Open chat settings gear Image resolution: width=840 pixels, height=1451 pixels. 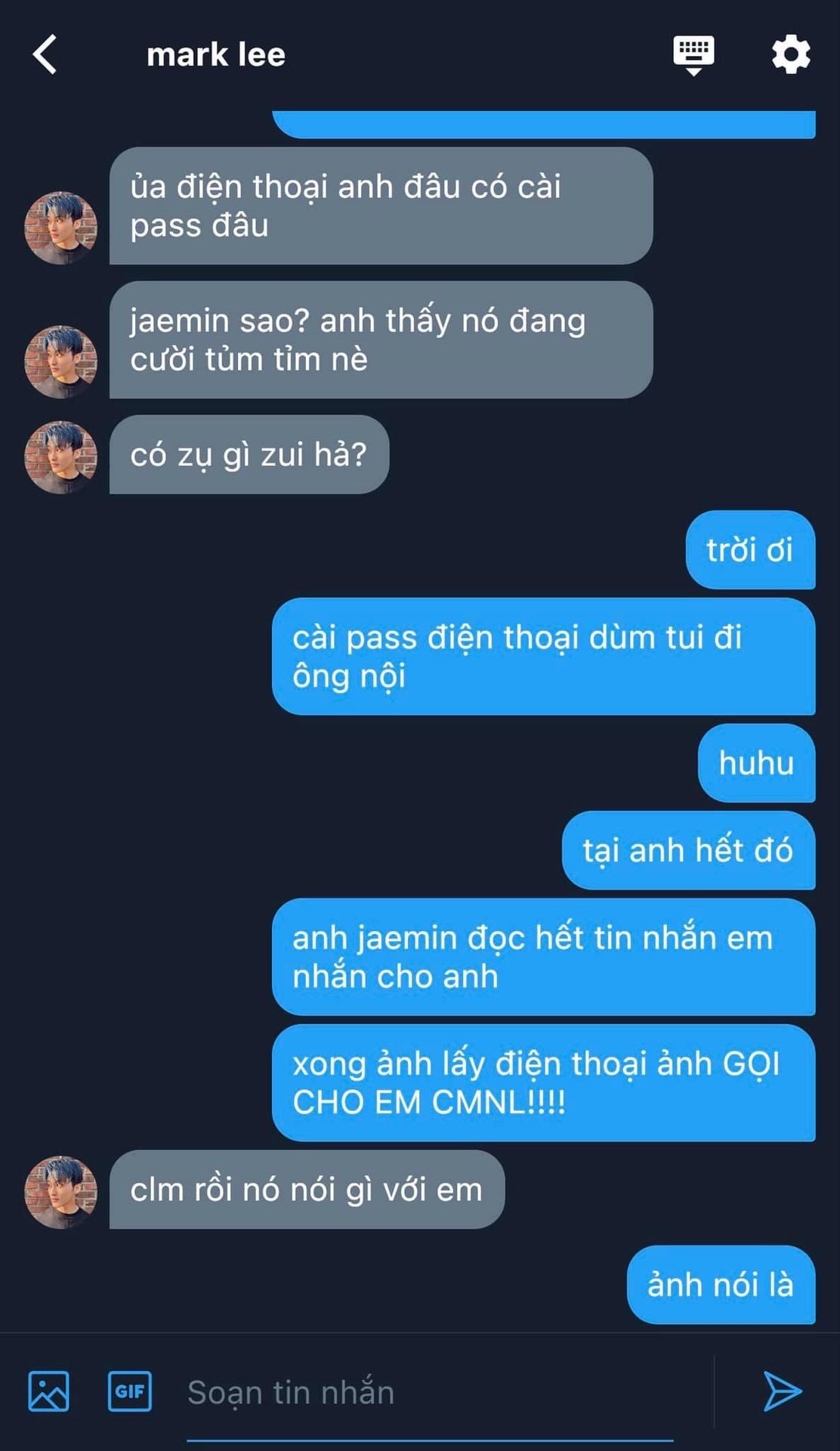[x=790, y=54]
